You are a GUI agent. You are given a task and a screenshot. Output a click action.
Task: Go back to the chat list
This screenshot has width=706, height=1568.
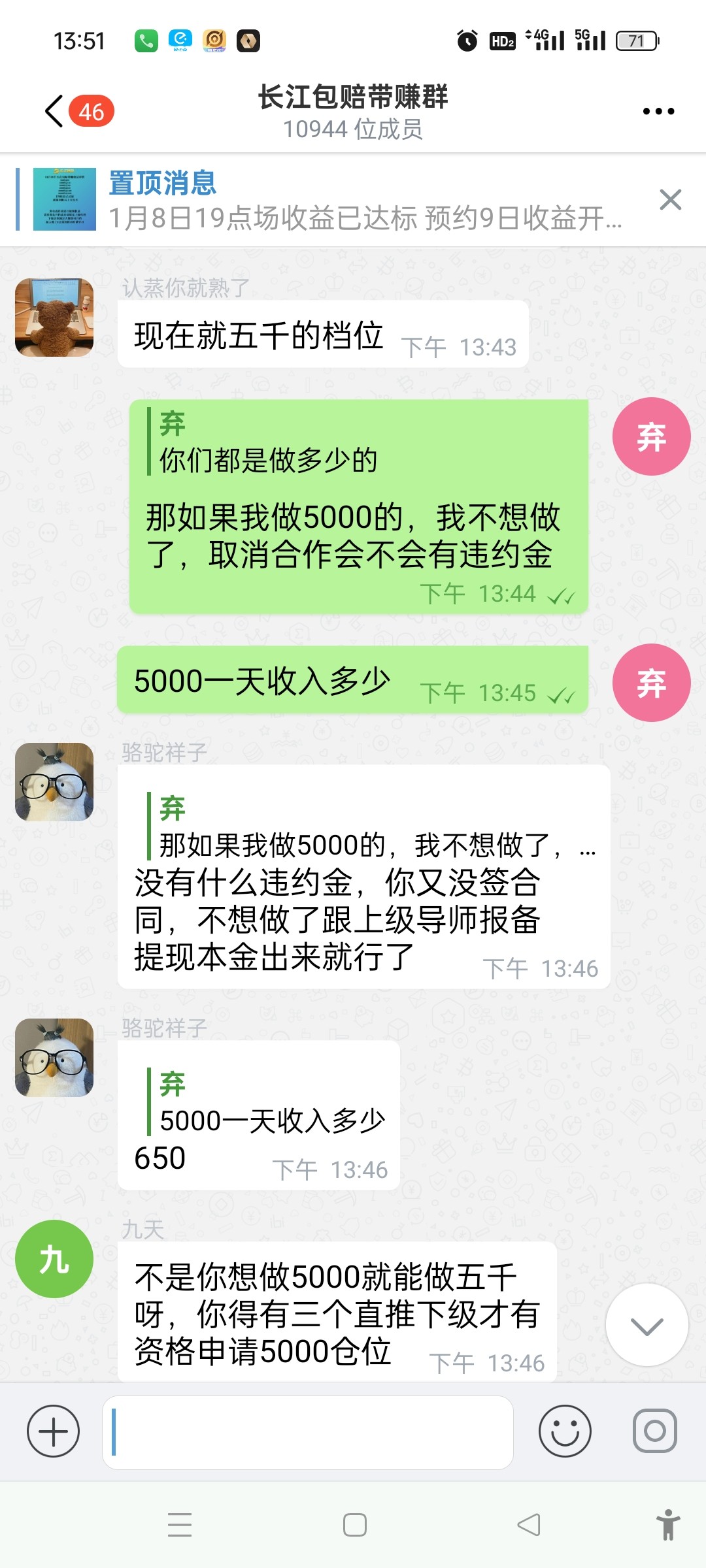click(x=56, y=111)
